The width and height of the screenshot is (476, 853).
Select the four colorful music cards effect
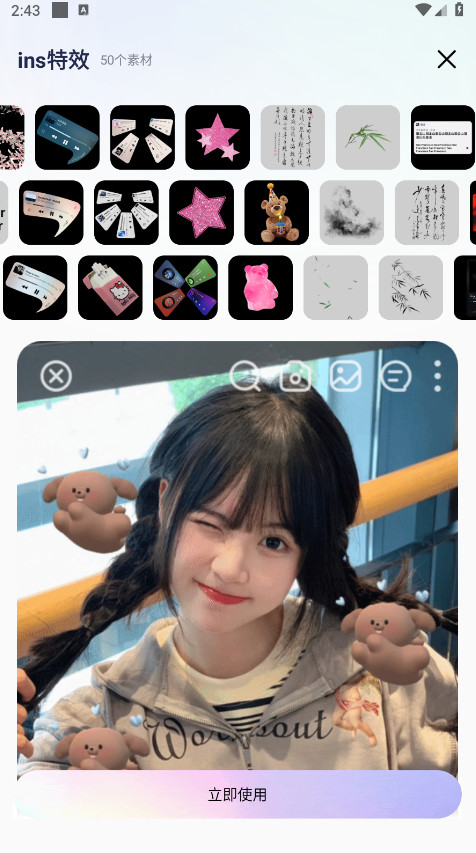coord(185,288)
